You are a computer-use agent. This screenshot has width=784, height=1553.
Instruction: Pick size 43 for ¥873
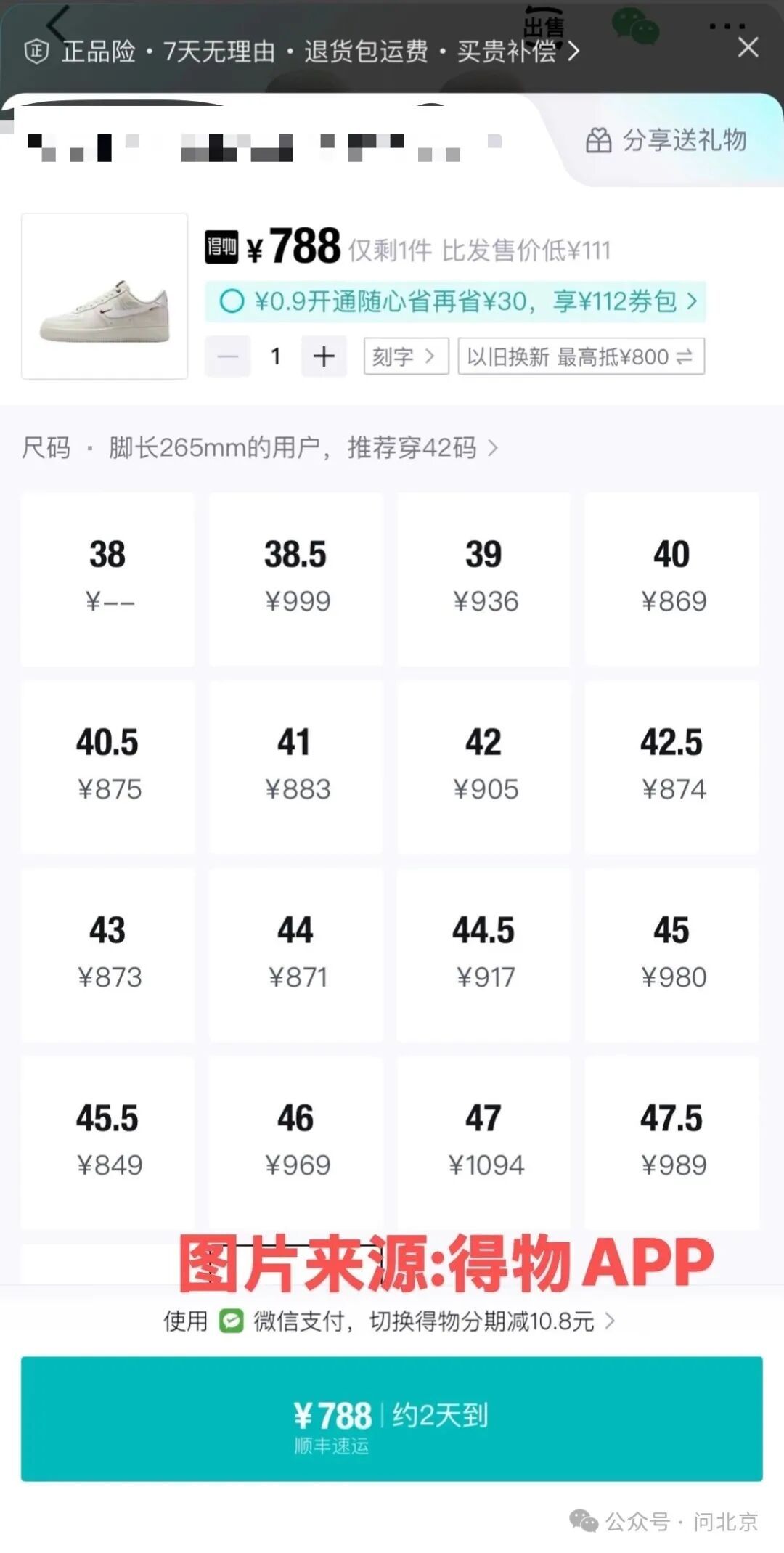click(x=108, y=955)
